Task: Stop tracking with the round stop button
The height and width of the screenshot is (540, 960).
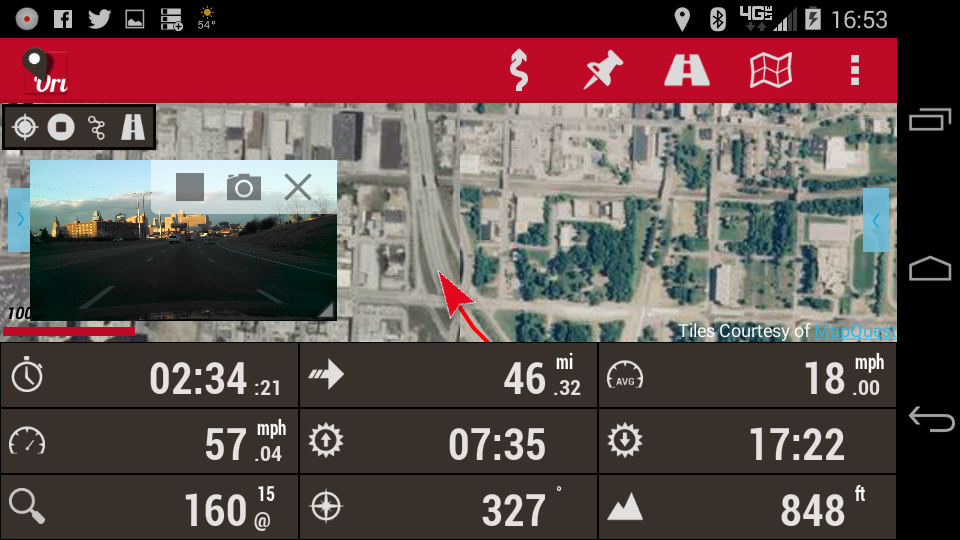Action: [62, 128]
